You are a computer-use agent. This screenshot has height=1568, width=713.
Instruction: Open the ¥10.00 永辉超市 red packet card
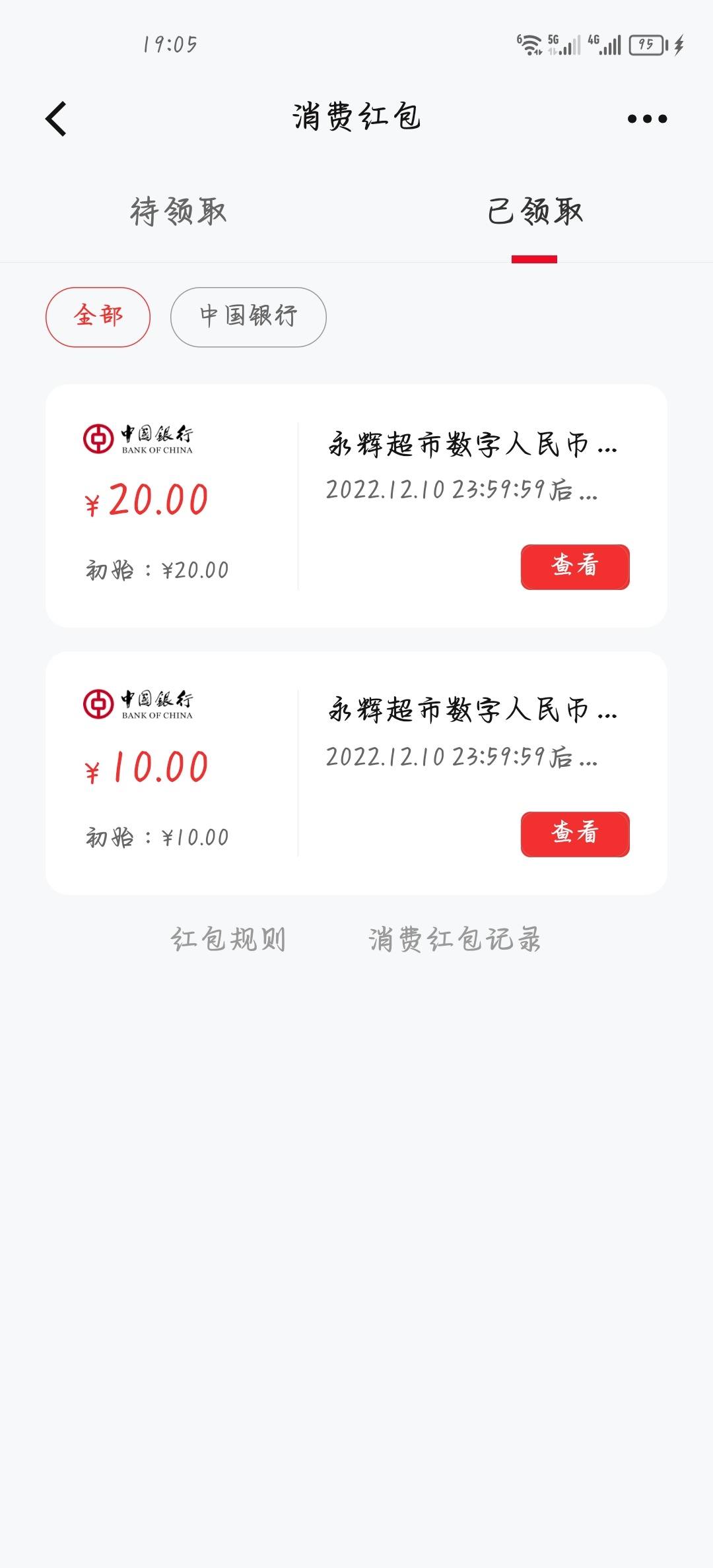(356, 773)
